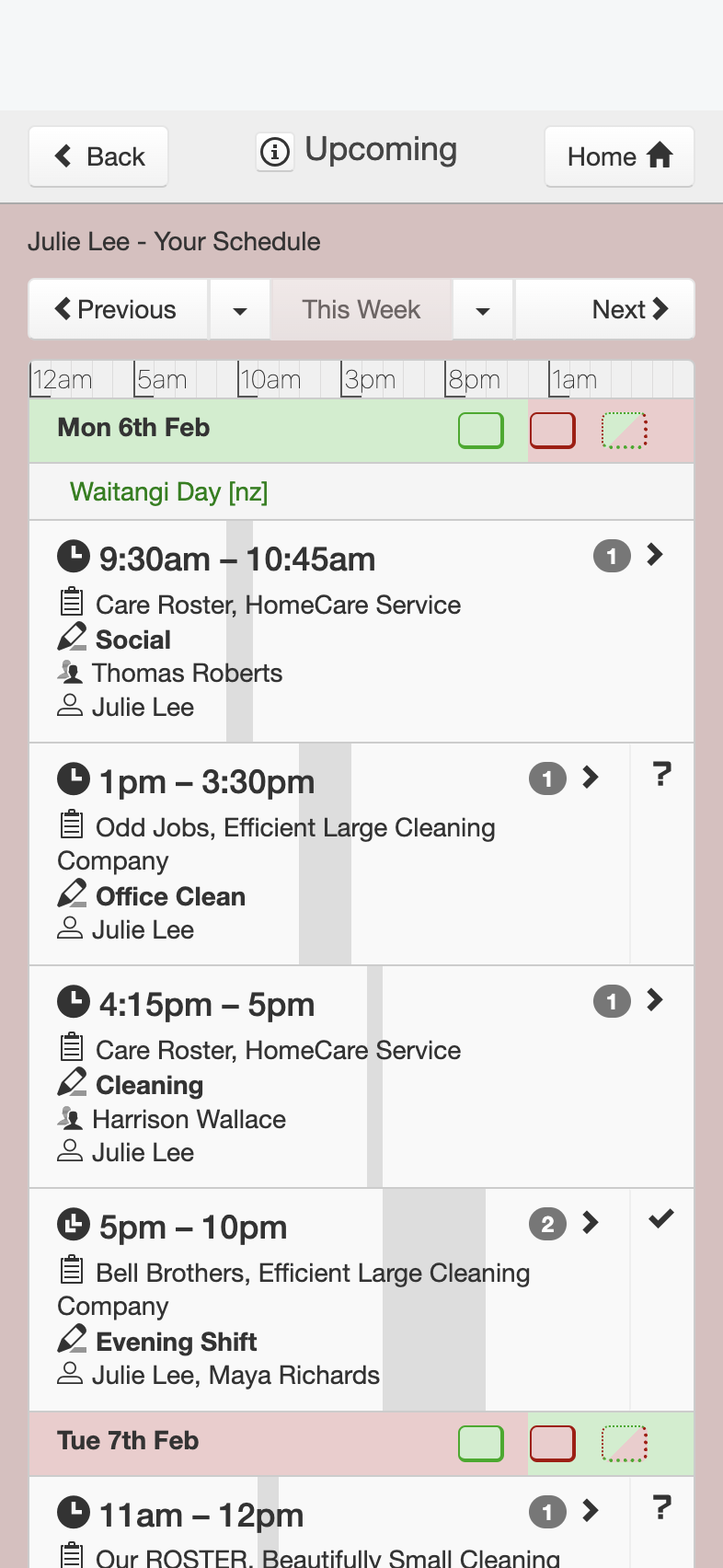723x1568 pixels.
Task: Open the 1pm – 3:30pm Office Clean shift
Action: click(x=329, y=854)
